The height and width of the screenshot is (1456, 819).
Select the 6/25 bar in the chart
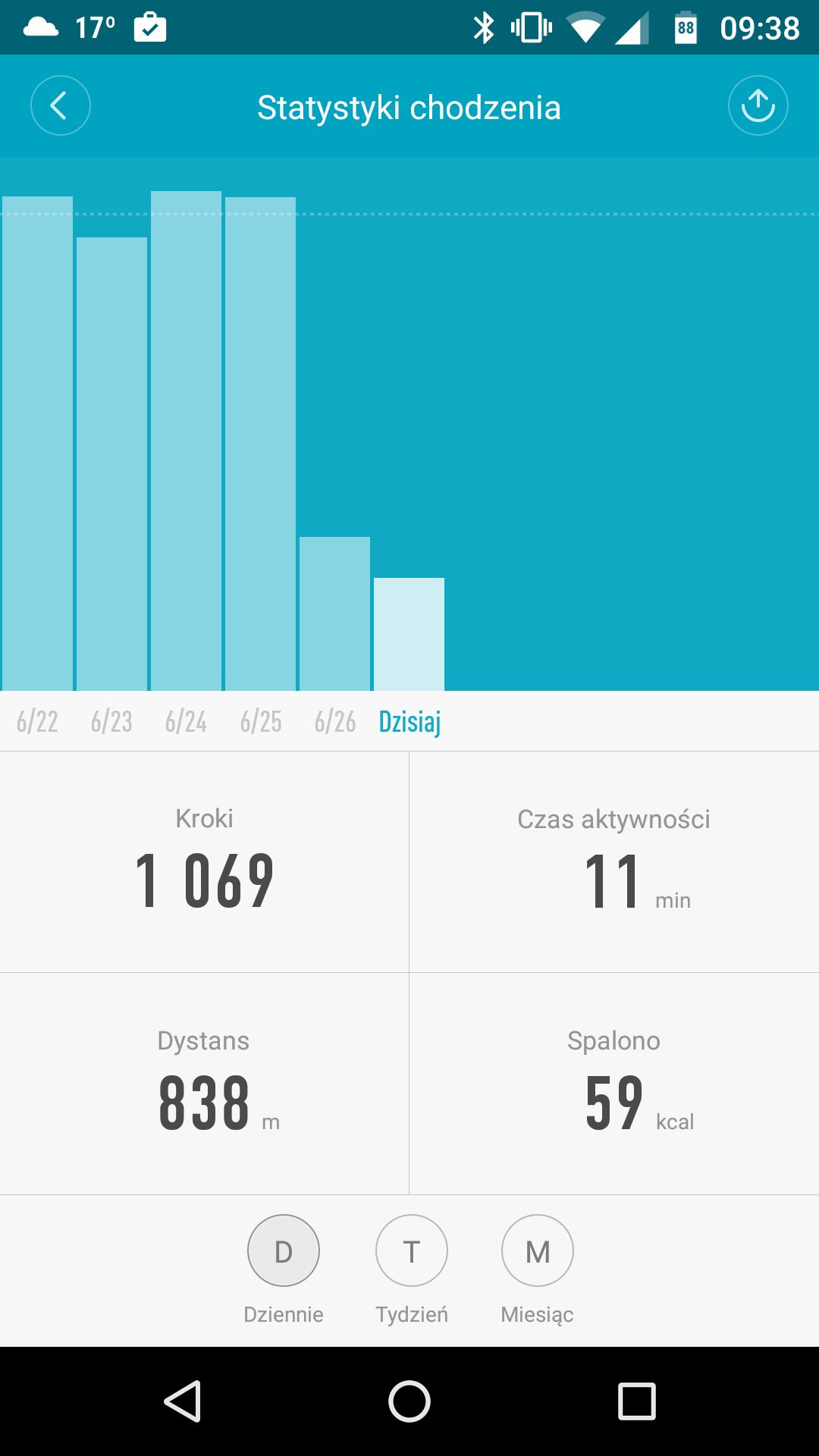click(260, 444)
